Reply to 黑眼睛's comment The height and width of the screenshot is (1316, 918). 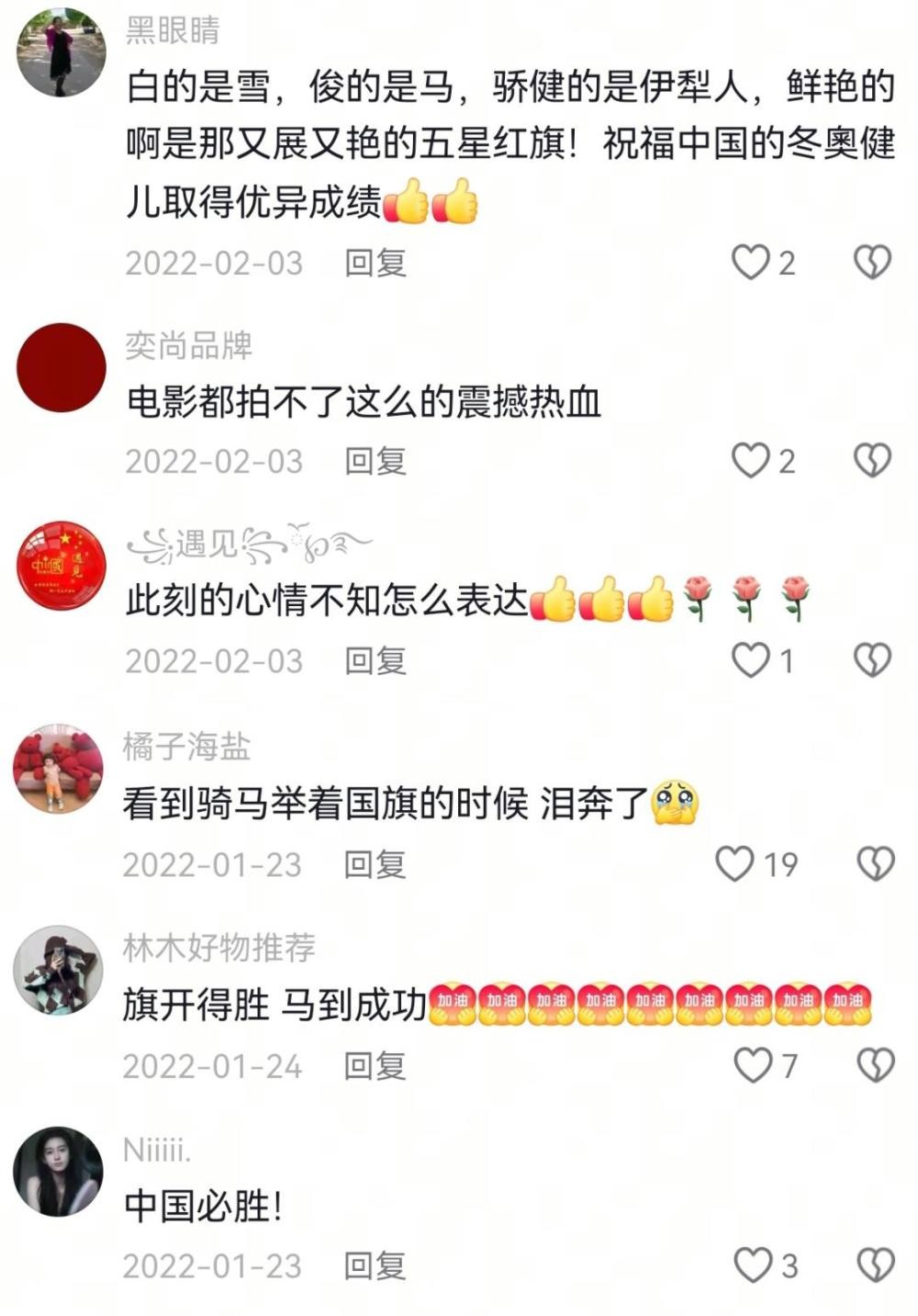[375, 264]
